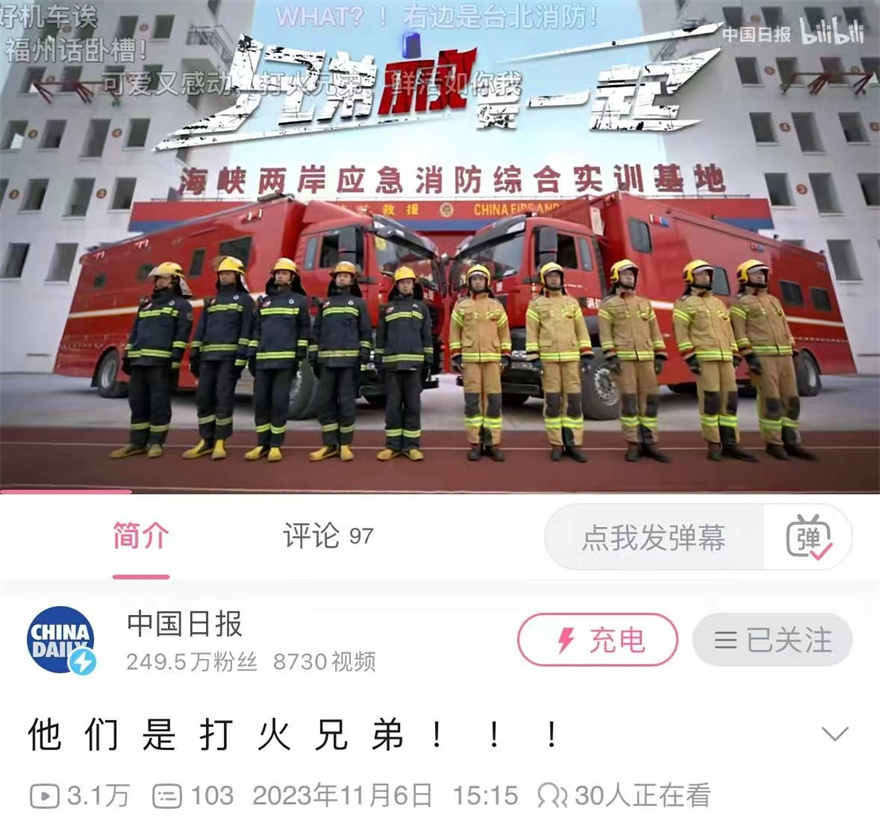Open the 评论 comments tab

tap(327, 537)
